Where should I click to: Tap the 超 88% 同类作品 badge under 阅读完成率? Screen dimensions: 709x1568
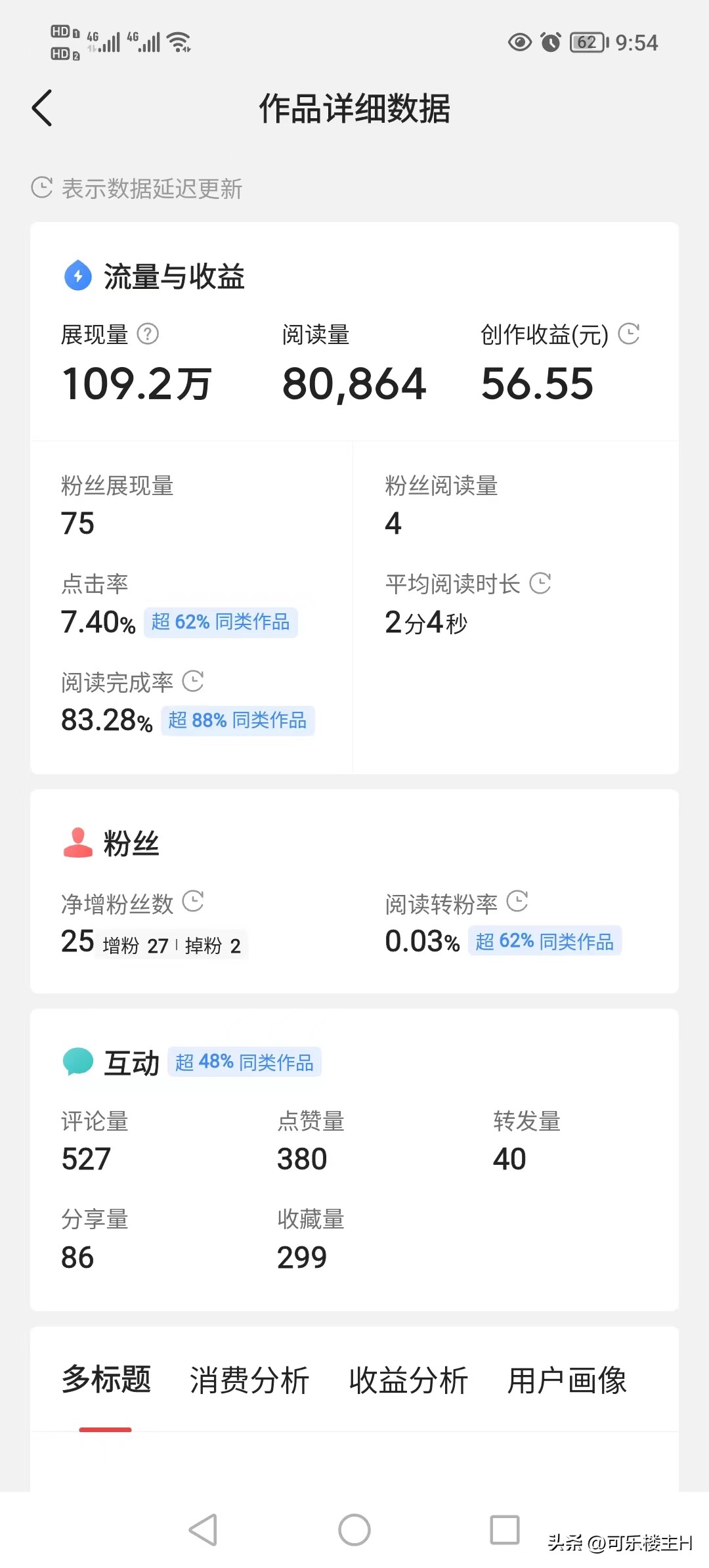pos(237,720)
